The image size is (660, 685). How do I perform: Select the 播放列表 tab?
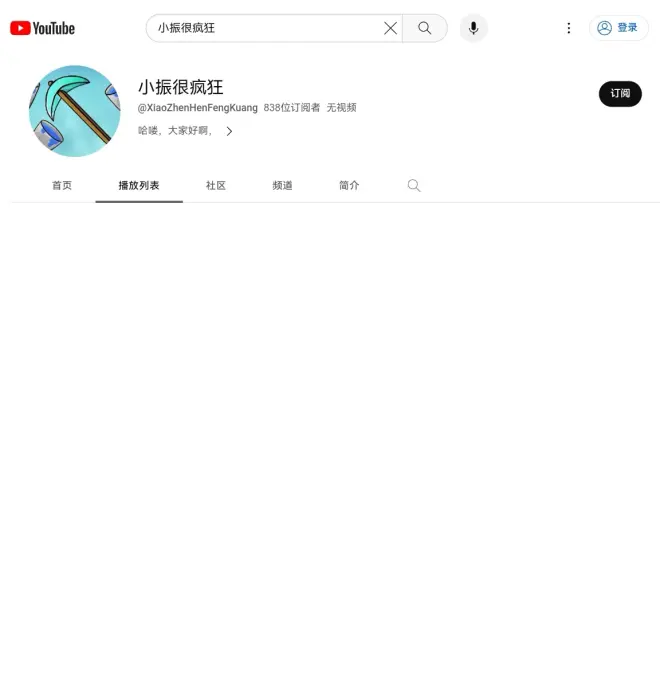[x=139, y=185]
